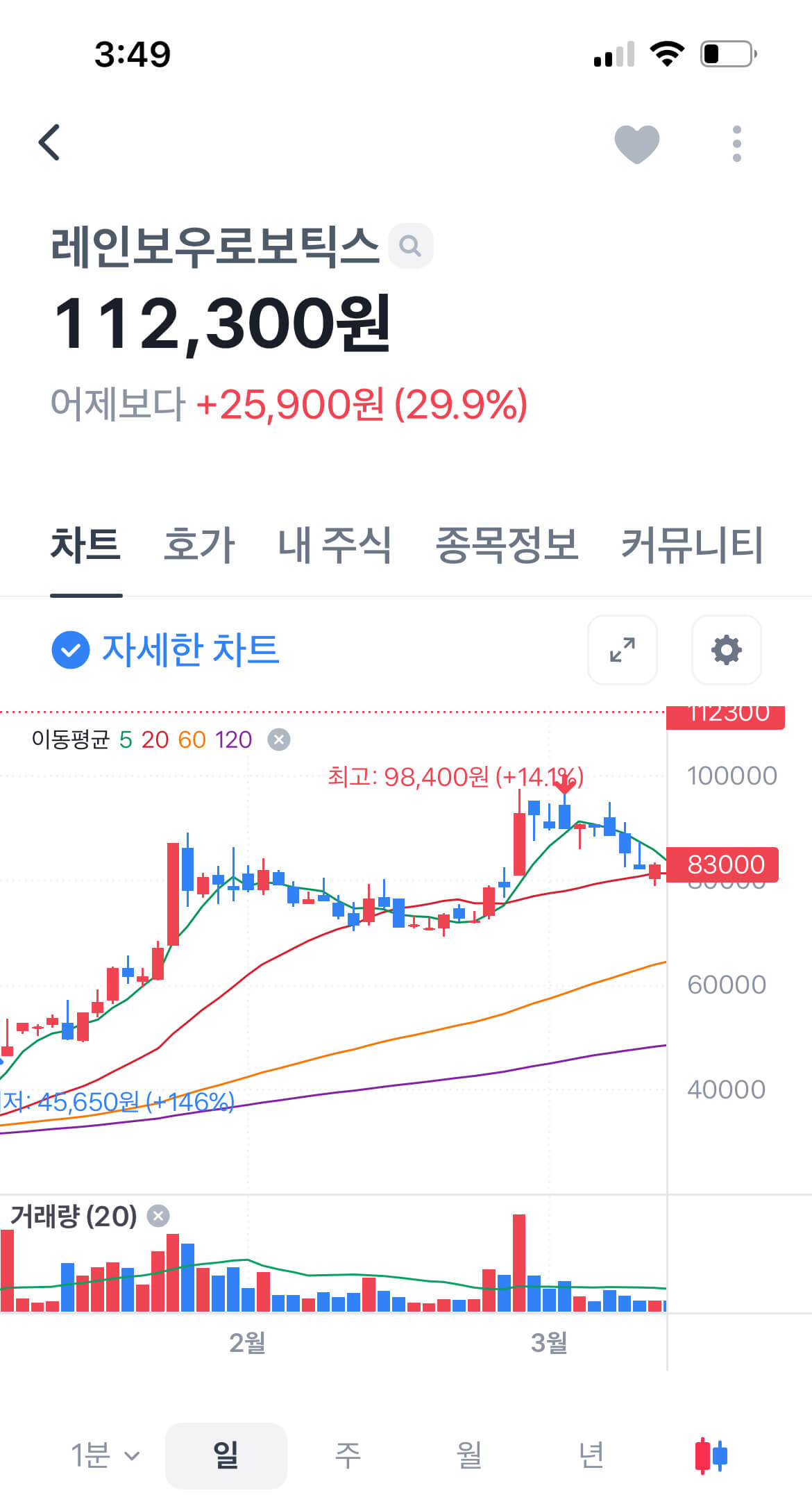Image resolution: width=812 pixels, height=1504 pixels.
Task: Open the three-dot overflow menu
Action: tap(736, 144)
